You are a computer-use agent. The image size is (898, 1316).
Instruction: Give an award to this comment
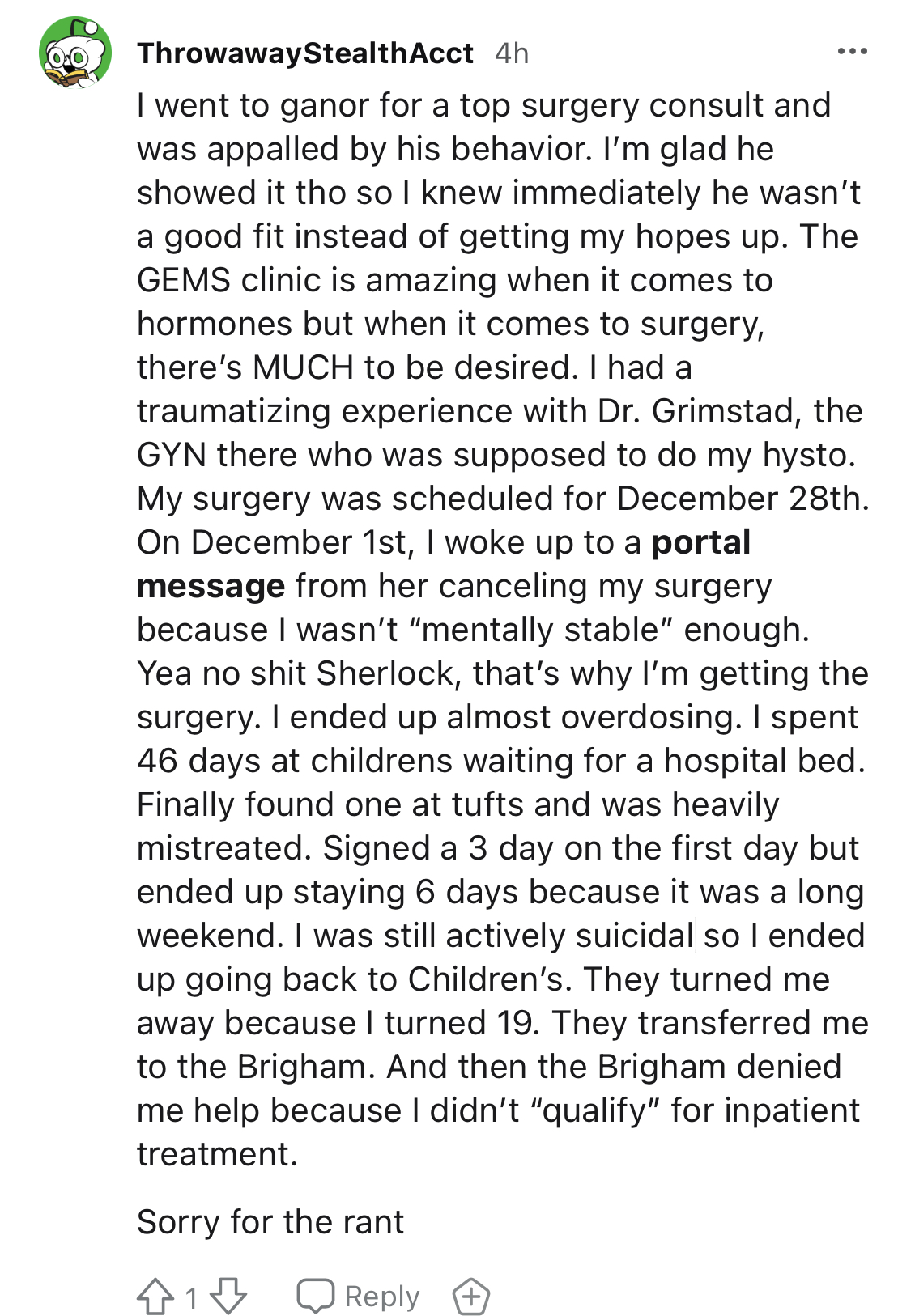[470, 1297]
